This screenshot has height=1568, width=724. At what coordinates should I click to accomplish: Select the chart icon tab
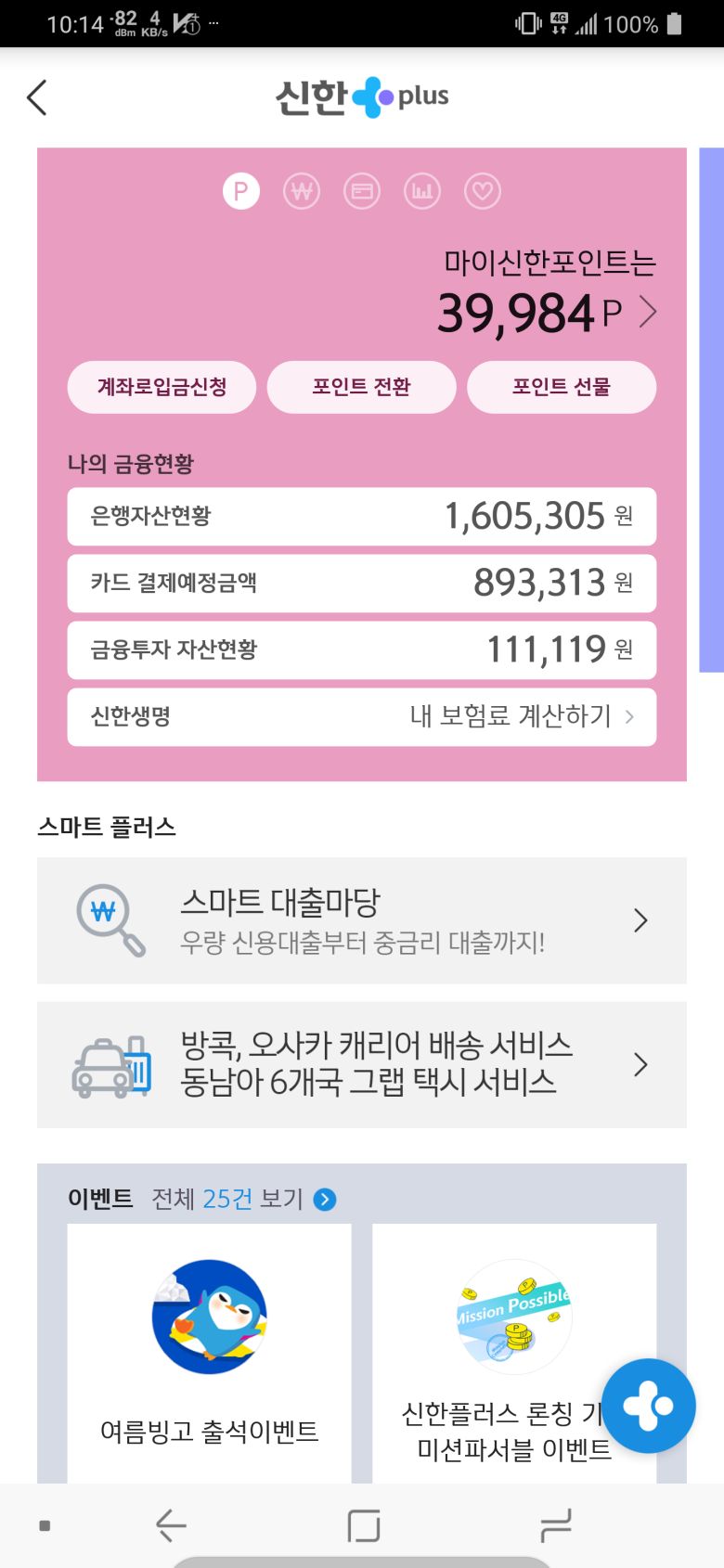[x=422, y=192]
